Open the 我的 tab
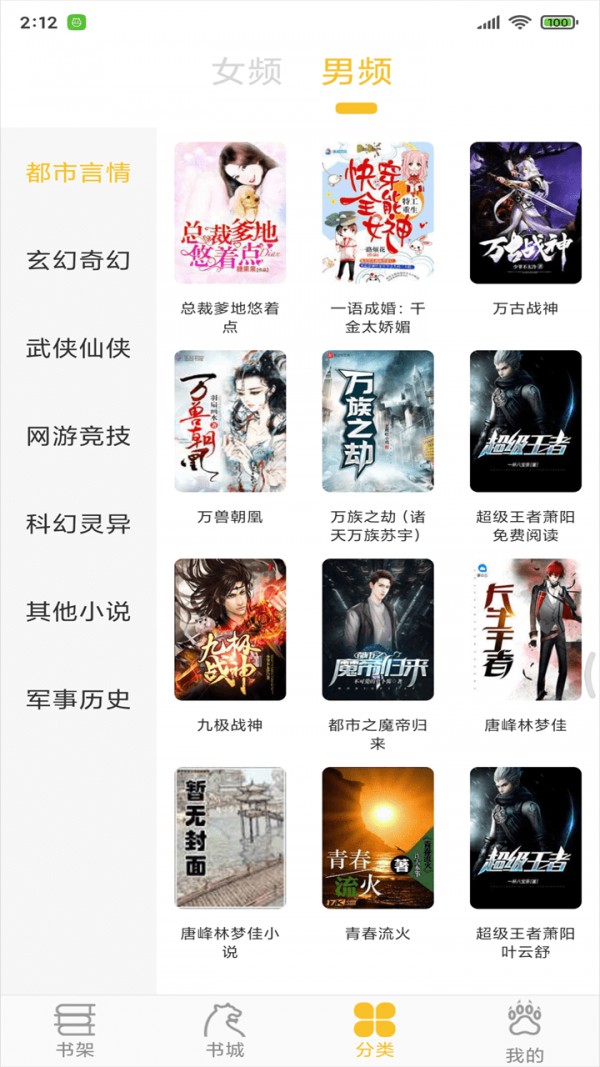 (524, 1032)
